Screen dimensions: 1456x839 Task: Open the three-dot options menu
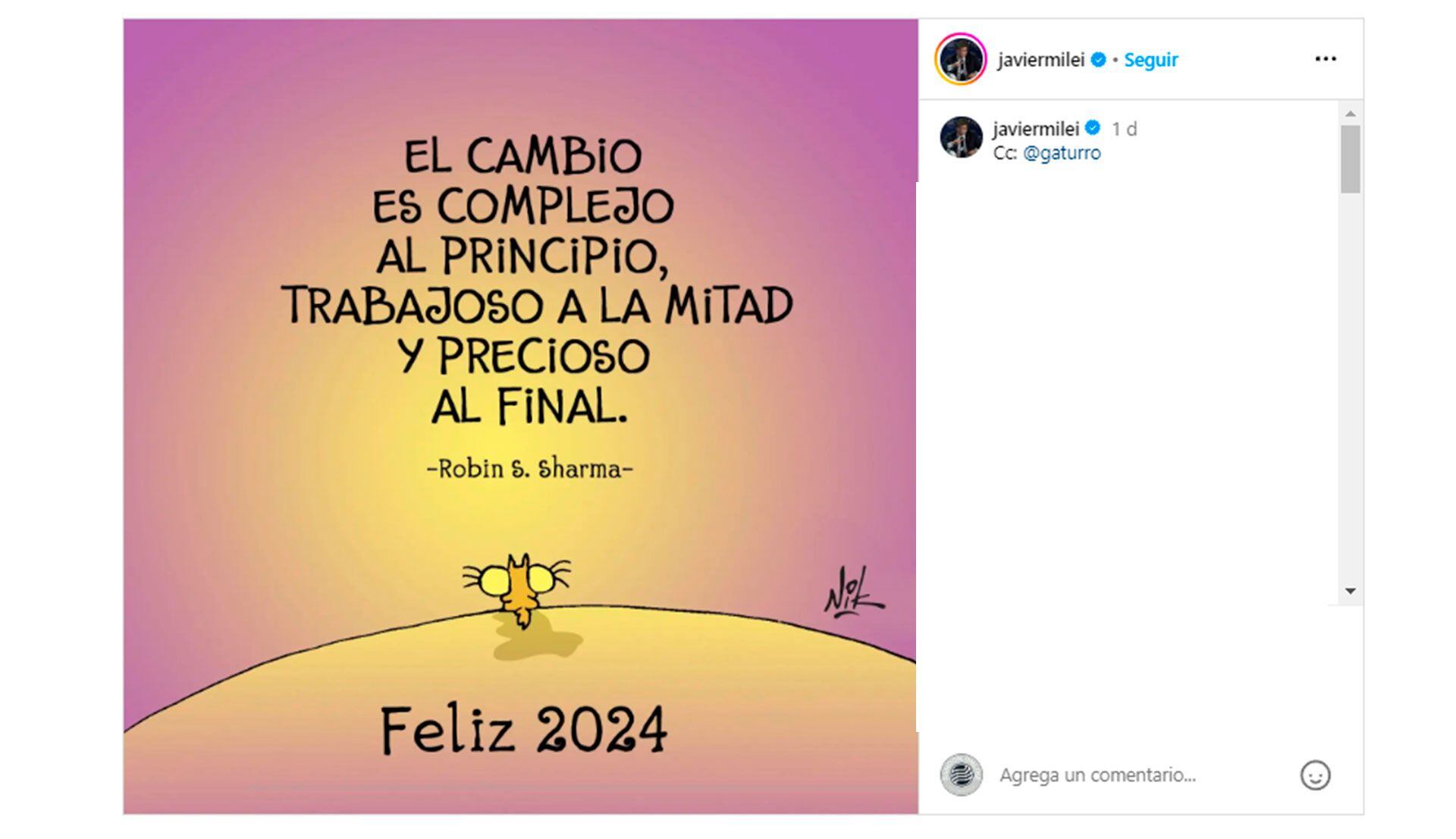pos(1325,59)
